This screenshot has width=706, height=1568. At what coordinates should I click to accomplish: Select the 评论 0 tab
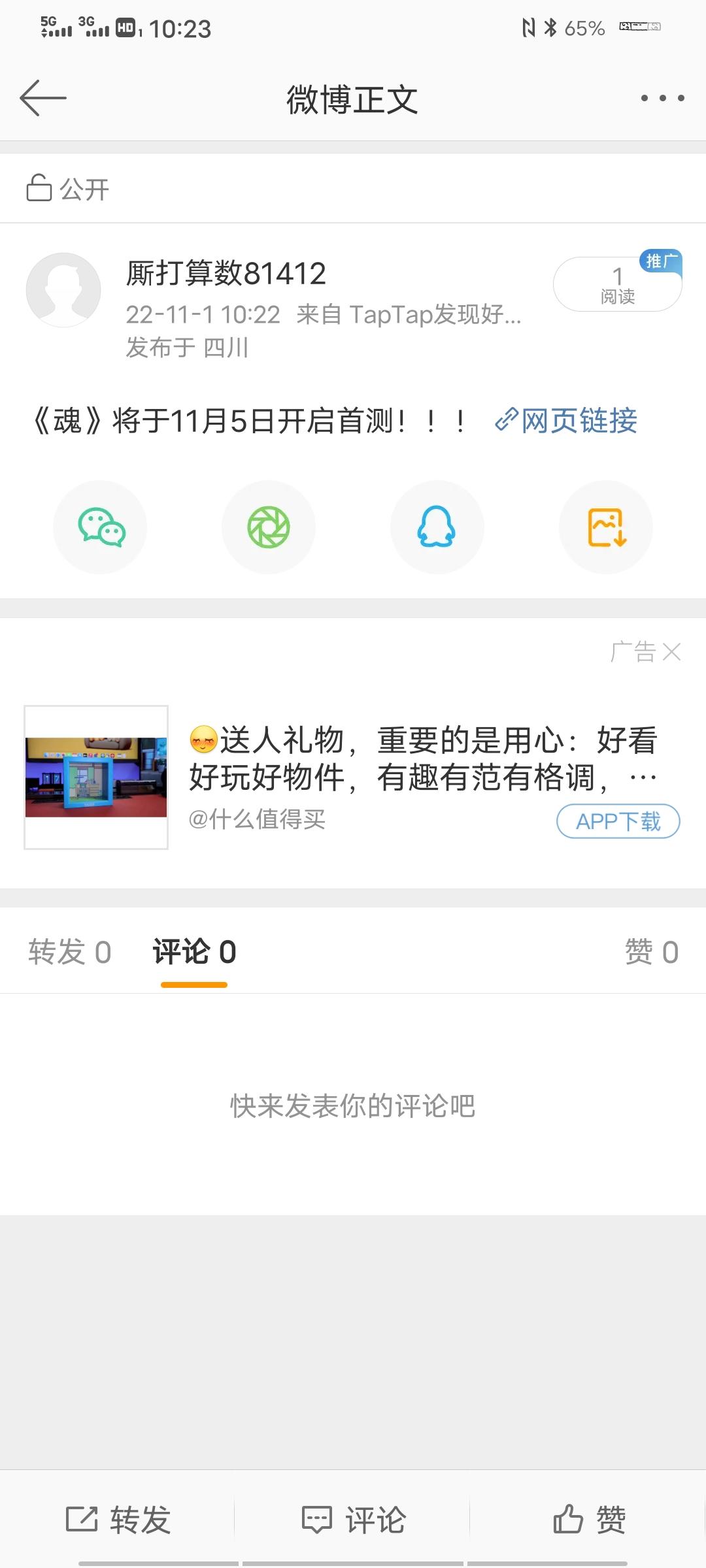tap(194, 952)
